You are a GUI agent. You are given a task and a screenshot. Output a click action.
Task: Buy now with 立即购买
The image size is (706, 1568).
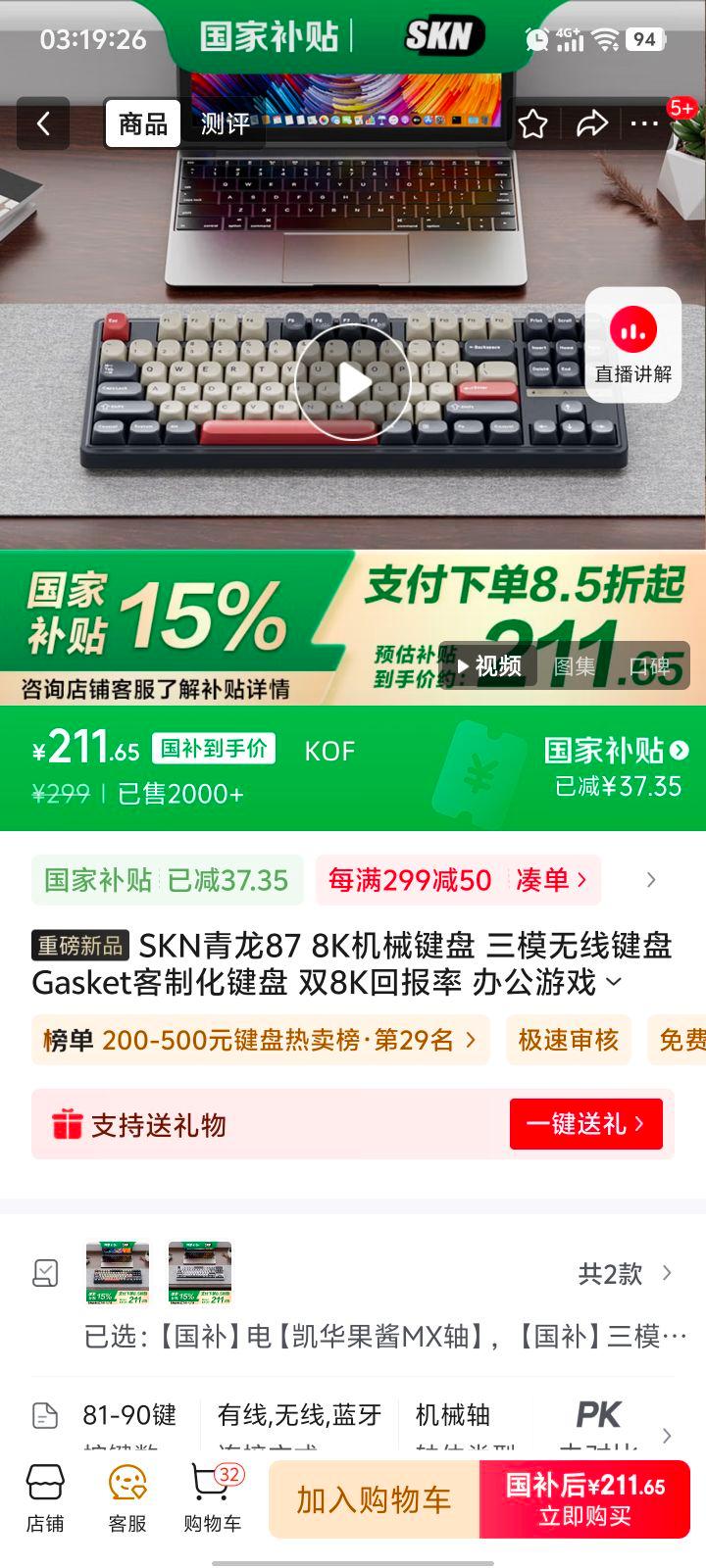[584, 1499]
